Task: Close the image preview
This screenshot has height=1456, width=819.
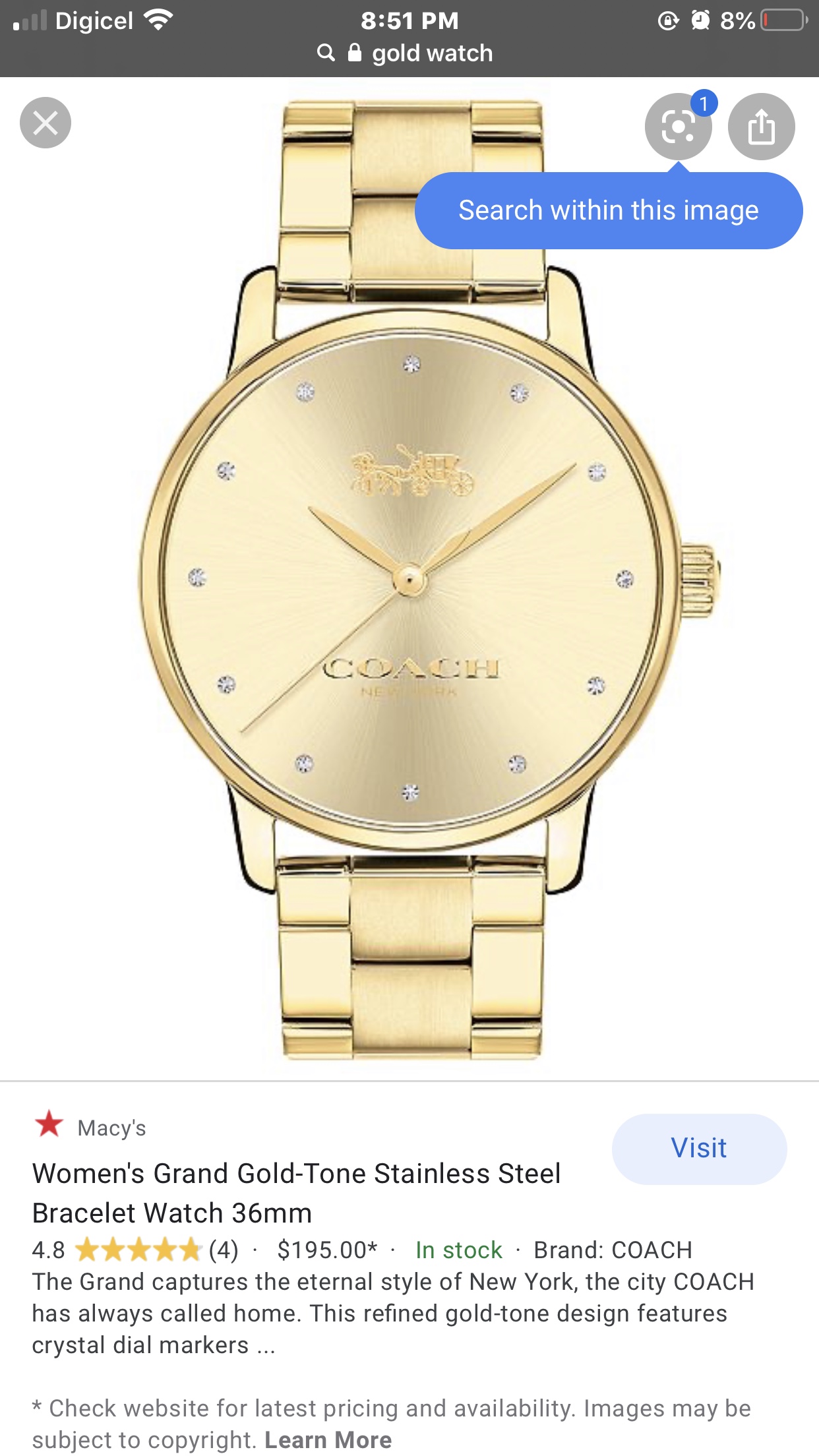Action: click(x=45, y=123)
